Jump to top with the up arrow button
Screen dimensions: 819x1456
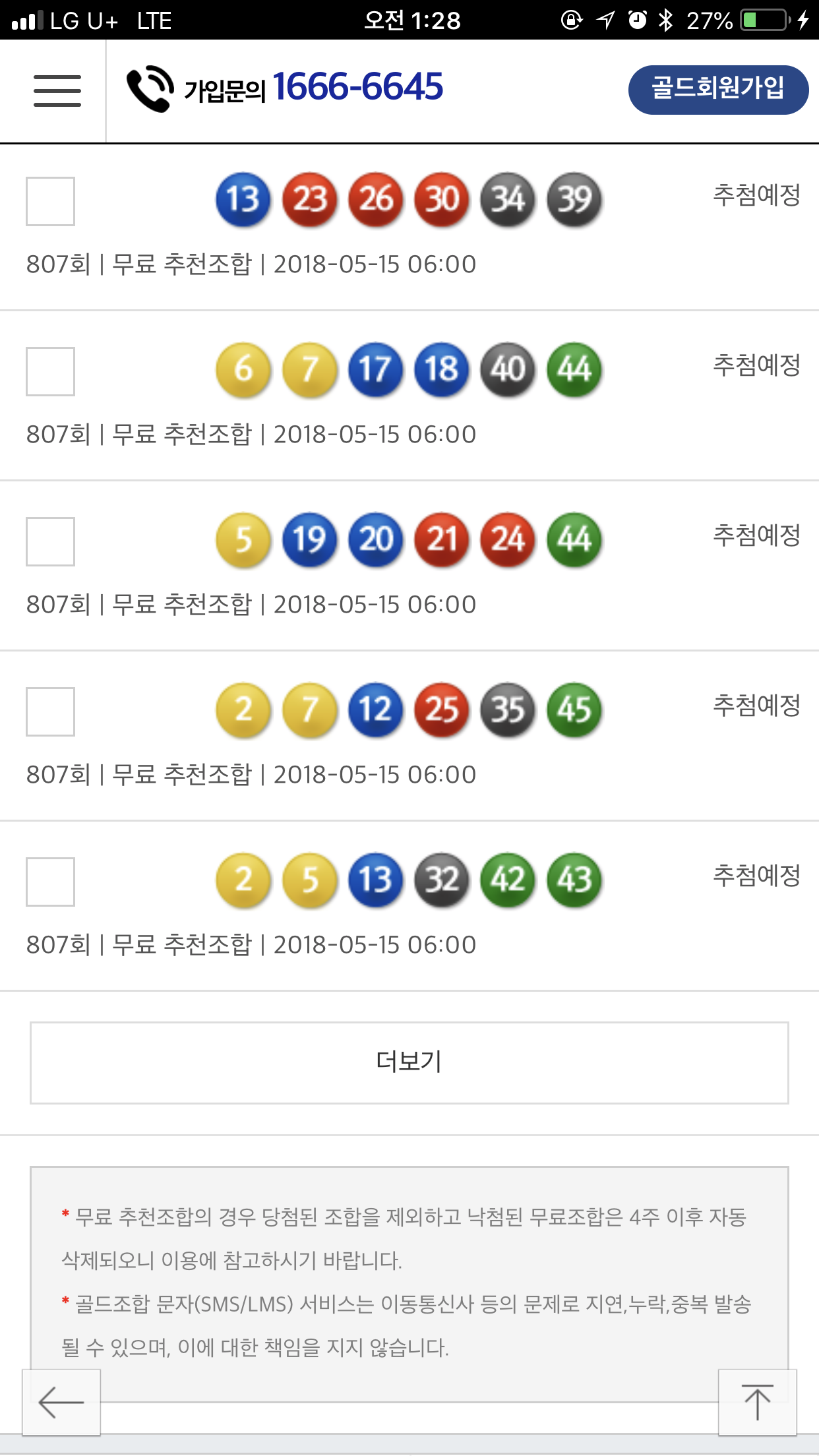click(x=757, y=1402)
